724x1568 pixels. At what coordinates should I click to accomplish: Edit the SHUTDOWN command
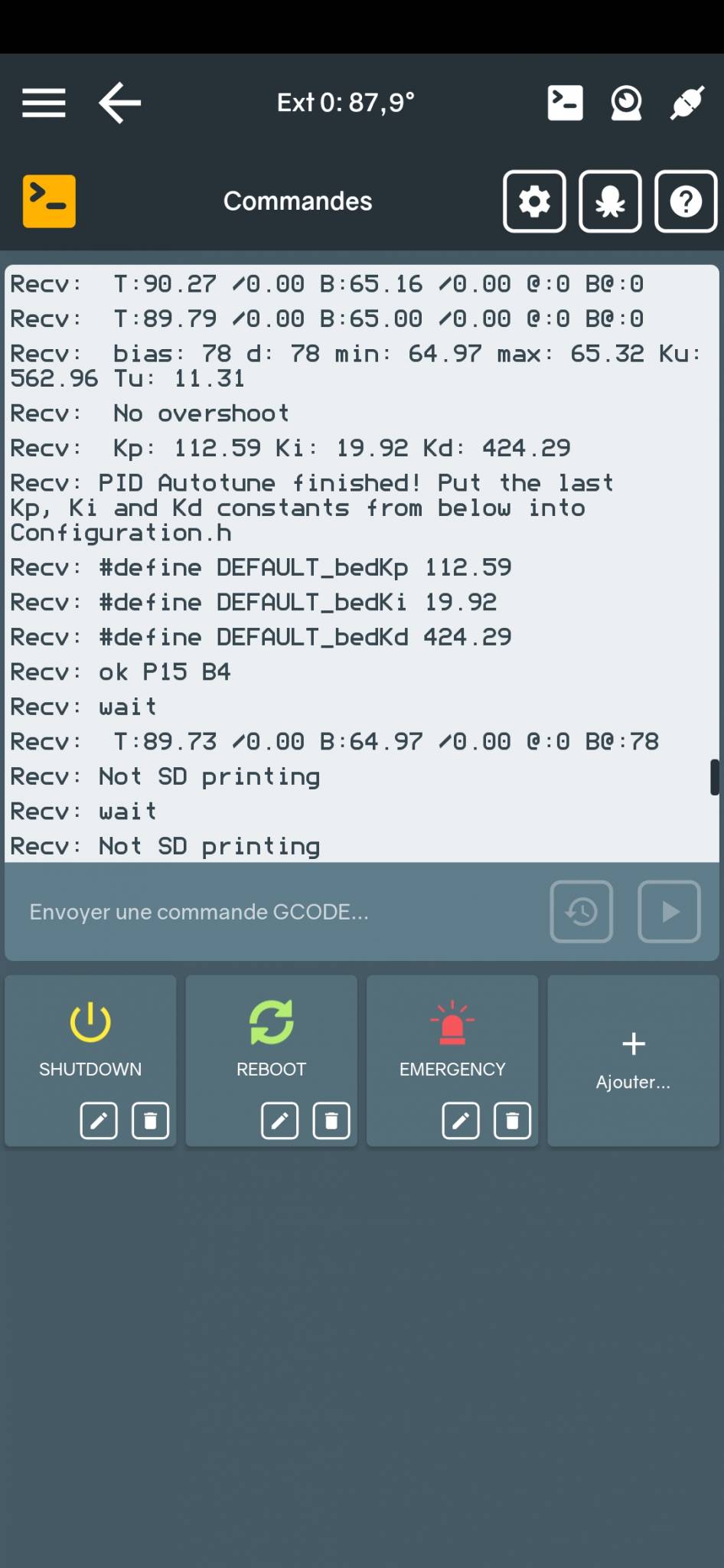click(99, 1121)
